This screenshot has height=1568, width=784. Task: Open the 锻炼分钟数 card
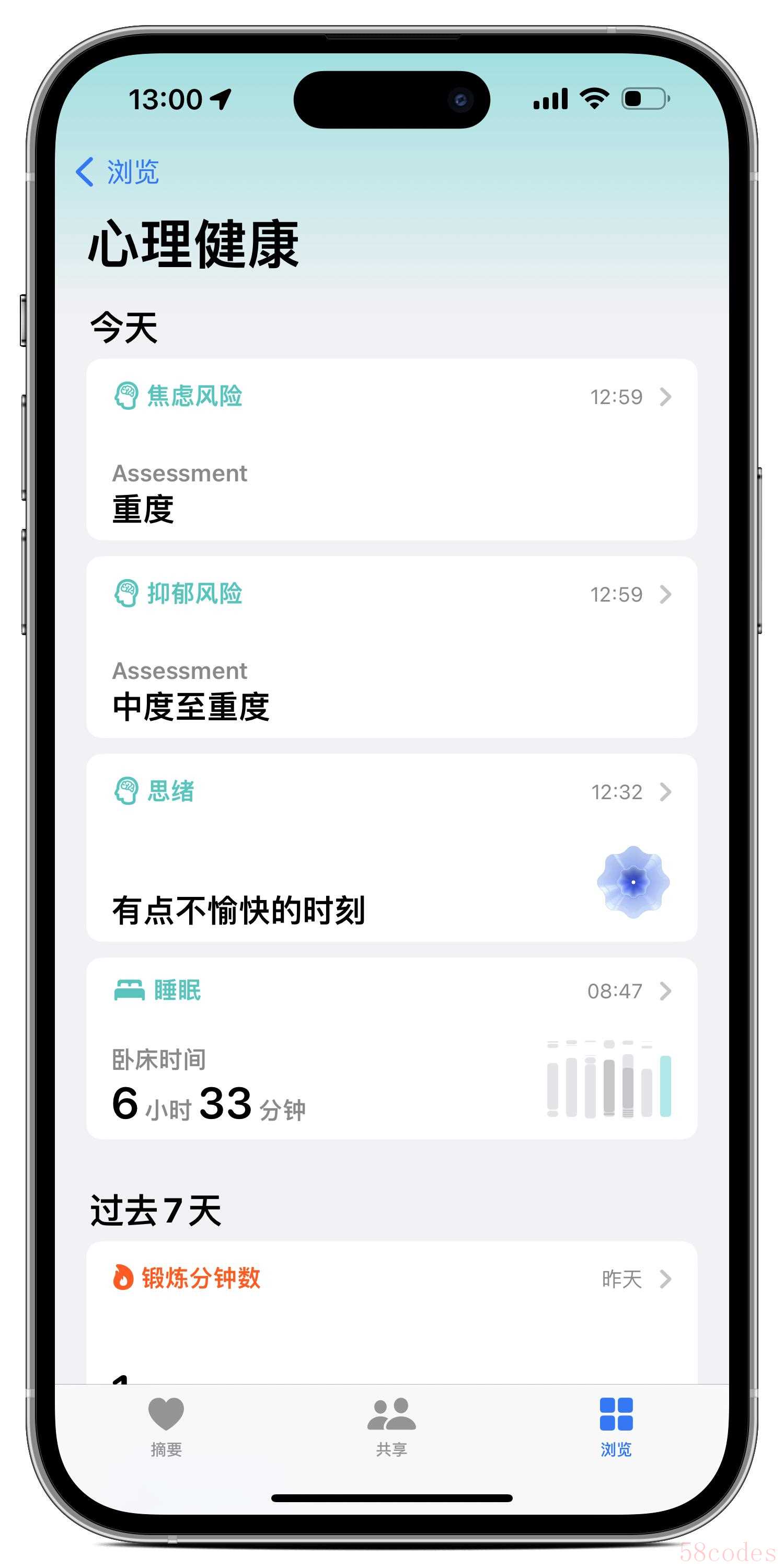391,1309
